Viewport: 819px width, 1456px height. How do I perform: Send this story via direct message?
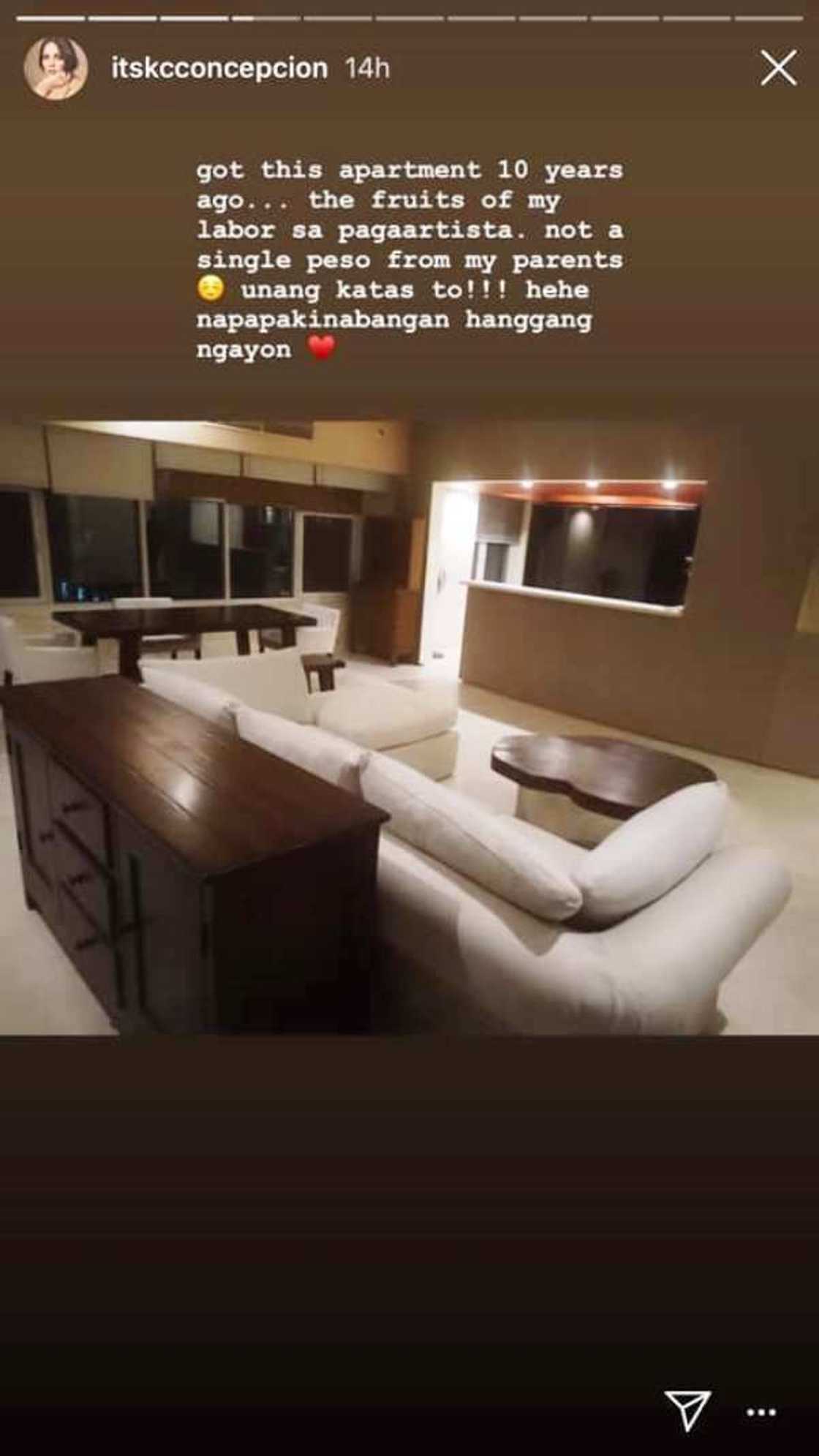point(687,1409)
